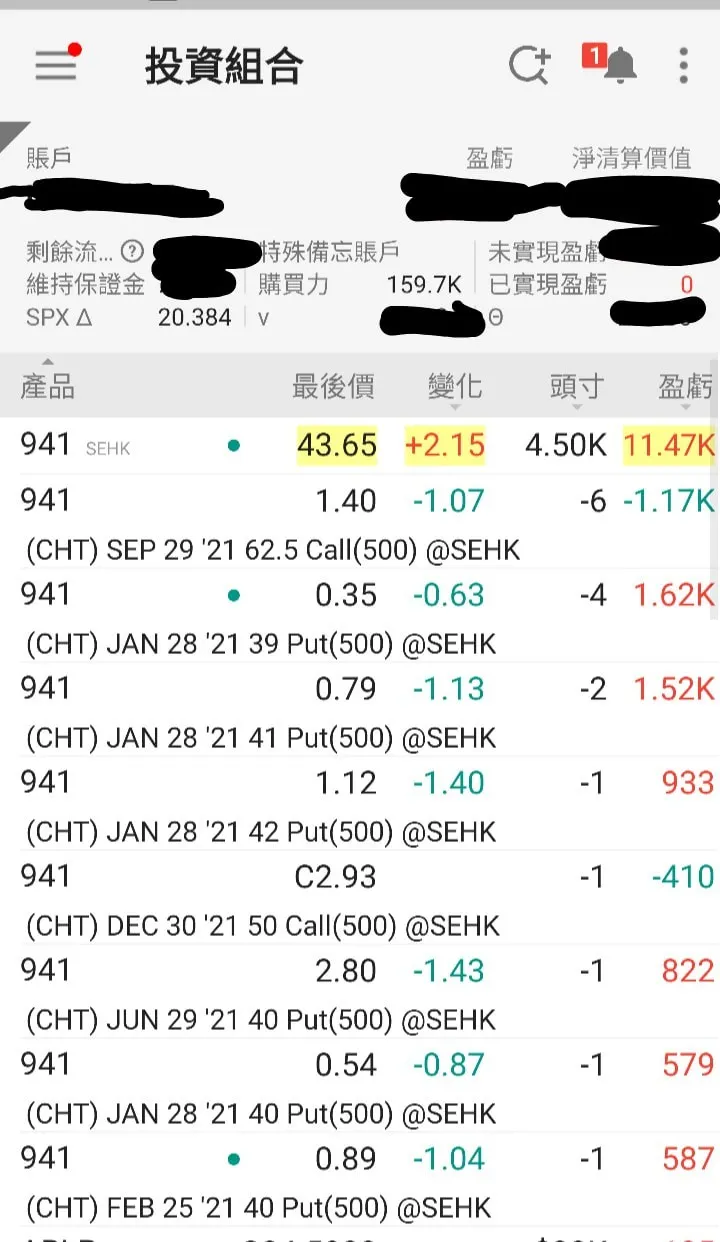Open the hamburger navigation menu

pyautogui.click(x=55, y=64)
